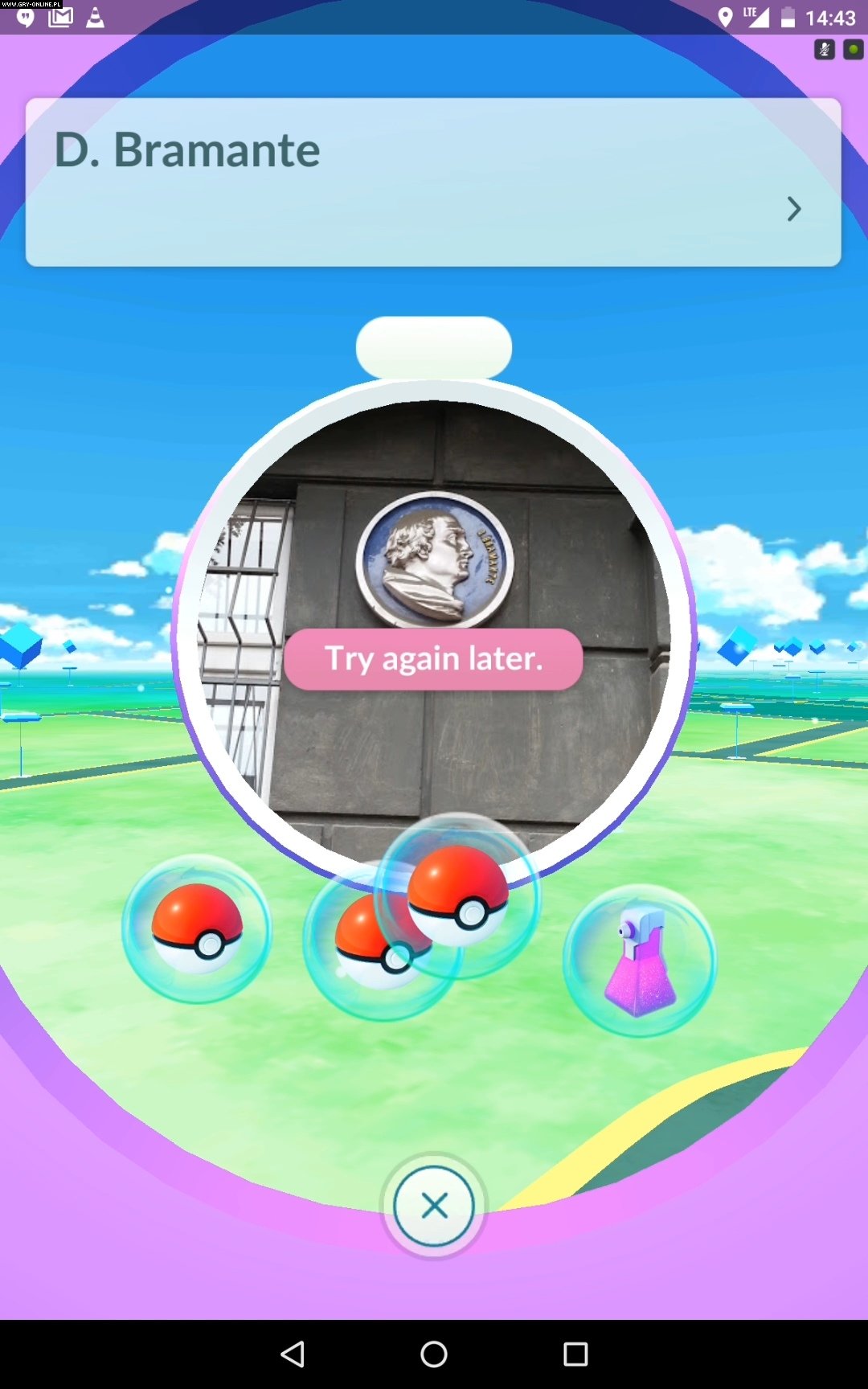This screenshot has height=1389, width=868.
Task: Tap the empty lure module slot above the photo
Action: (434, 347)
